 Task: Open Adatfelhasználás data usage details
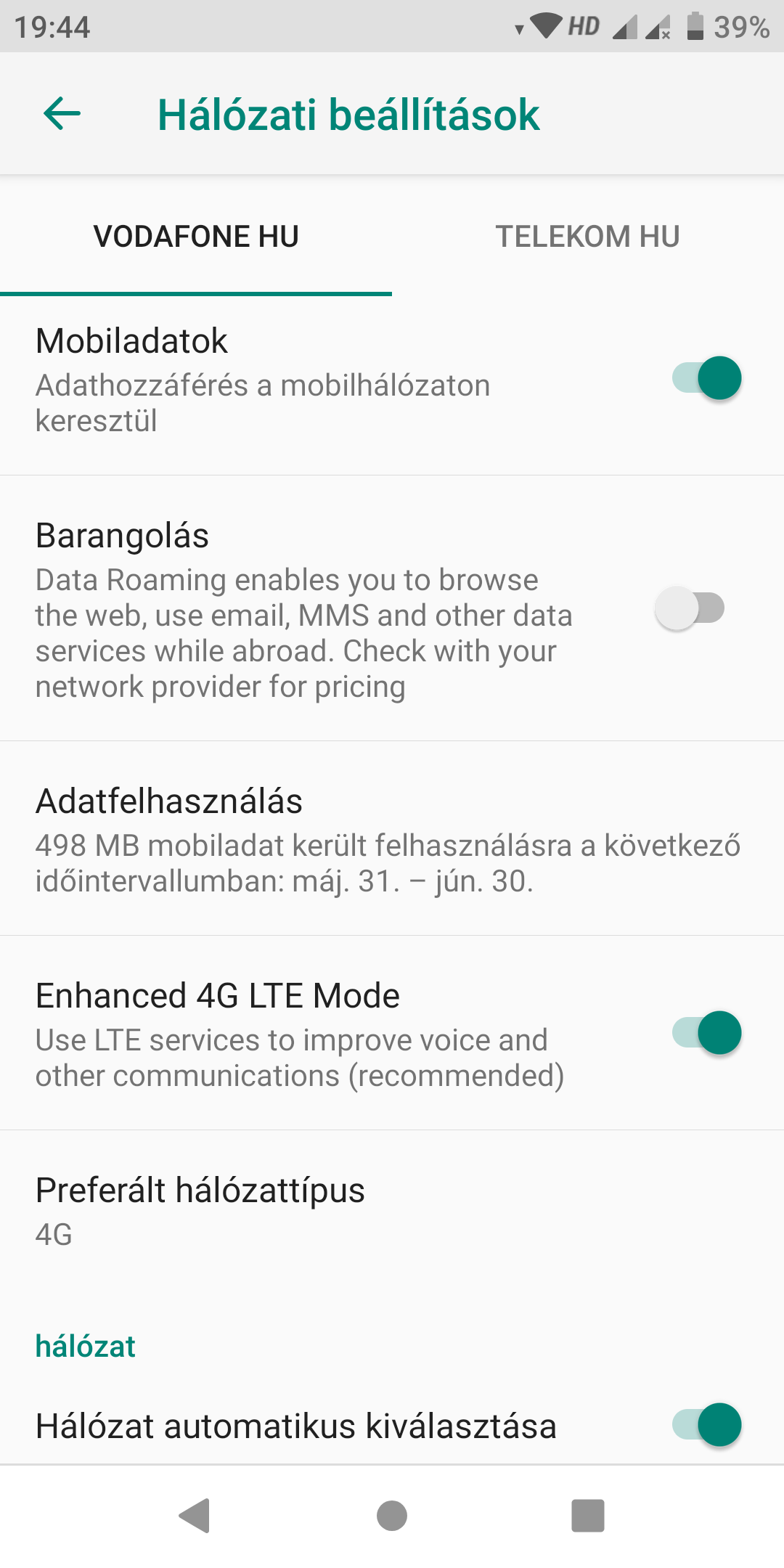point(392,838)
